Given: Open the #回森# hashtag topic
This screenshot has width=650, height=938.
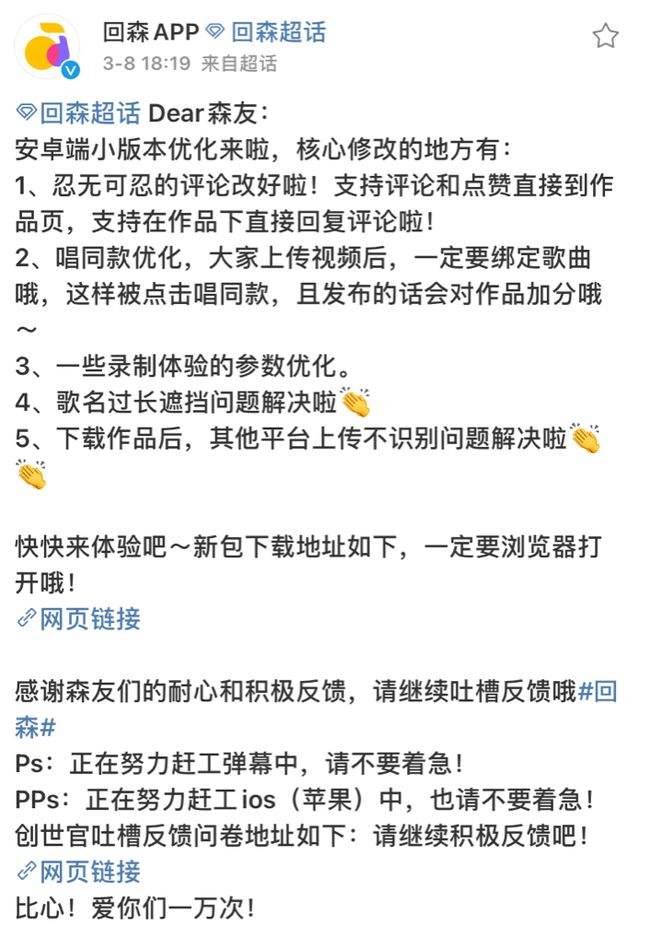Looking at the screenshot, I should pyautogui.click(x=600, y=692).
